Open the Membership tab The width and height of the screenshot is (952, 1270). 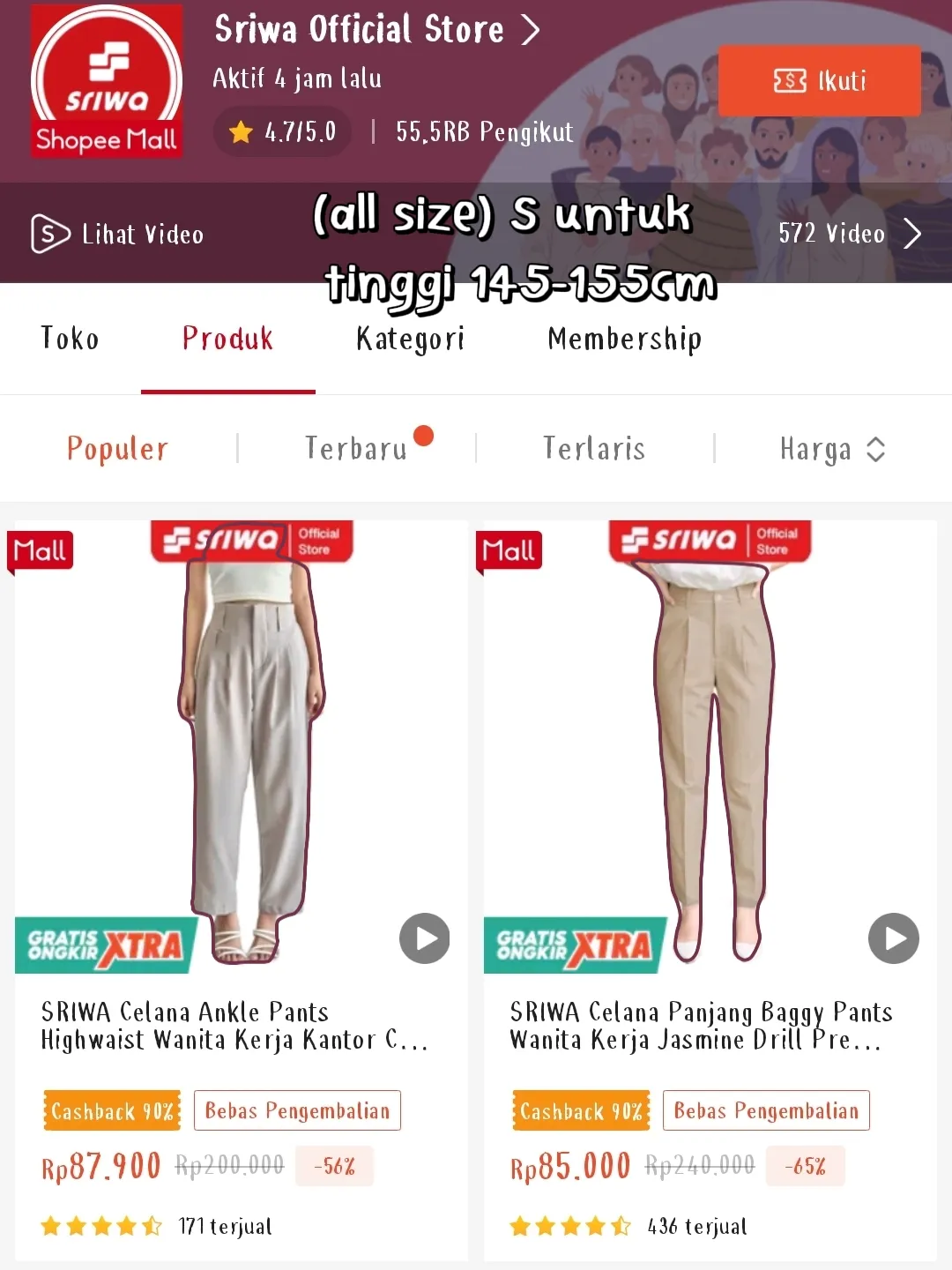point(624,339)
